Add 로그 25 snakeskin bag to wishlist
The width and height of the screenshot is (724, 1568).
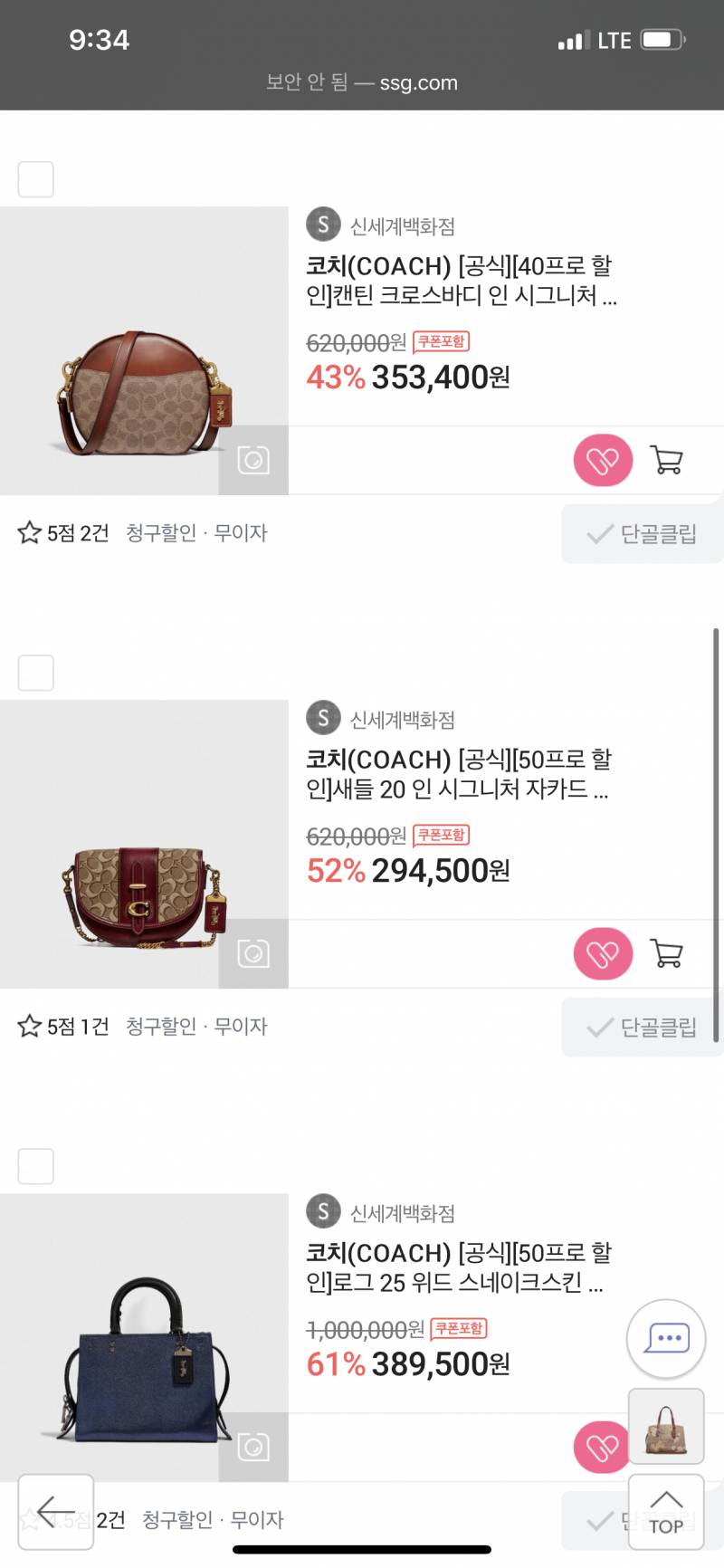[x=603, y=1447]
